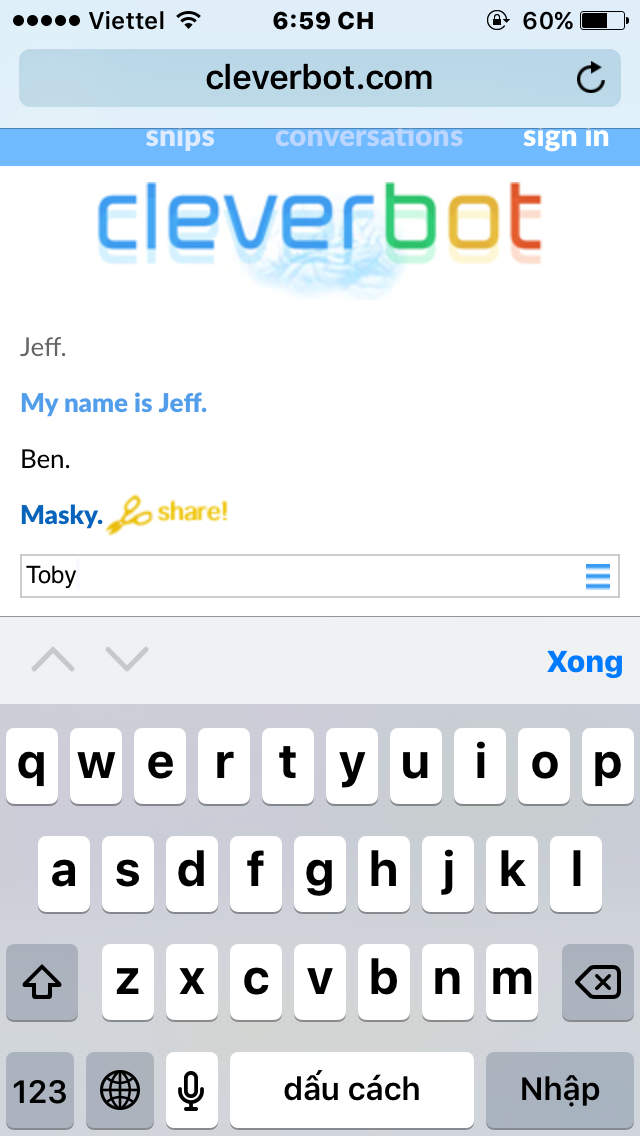
Task: Delete last character with backspace key
Action: (598, 983)
